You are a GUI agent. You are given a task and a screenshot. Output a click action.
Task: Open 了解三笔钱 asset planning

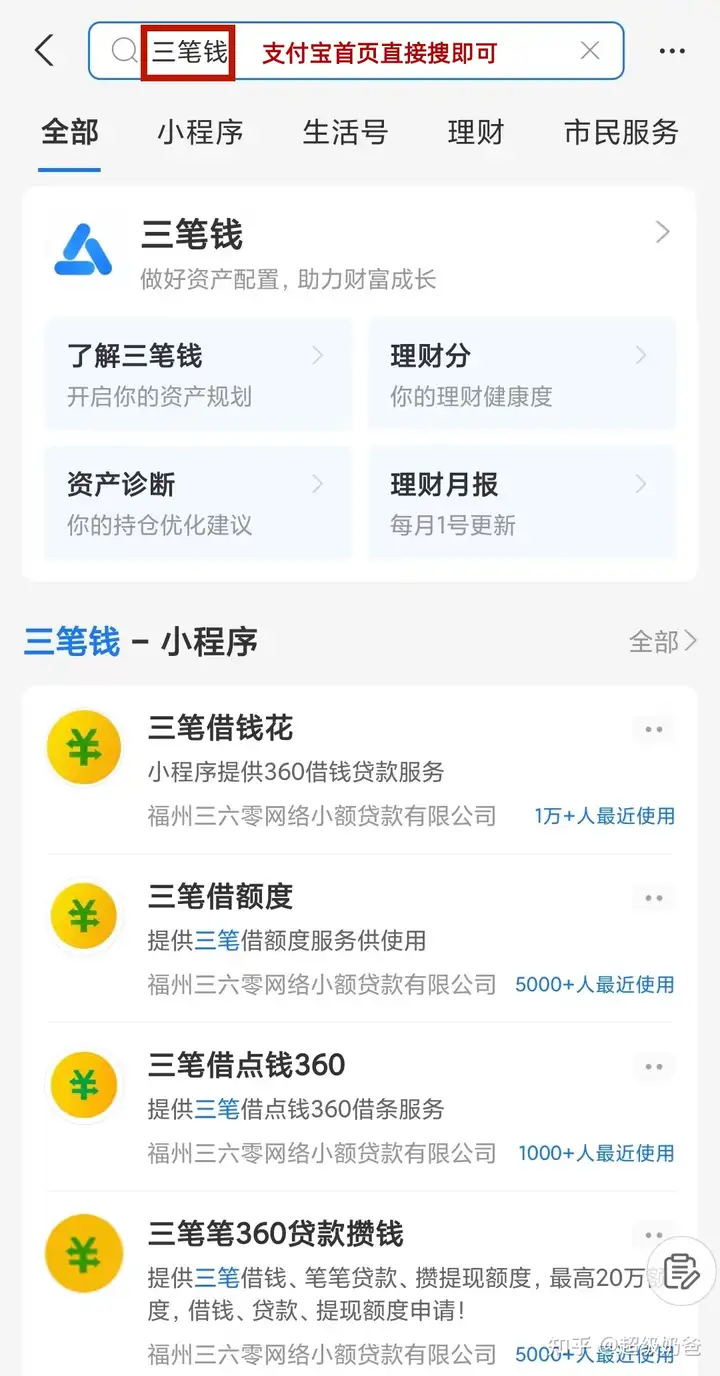click(198, 374)
